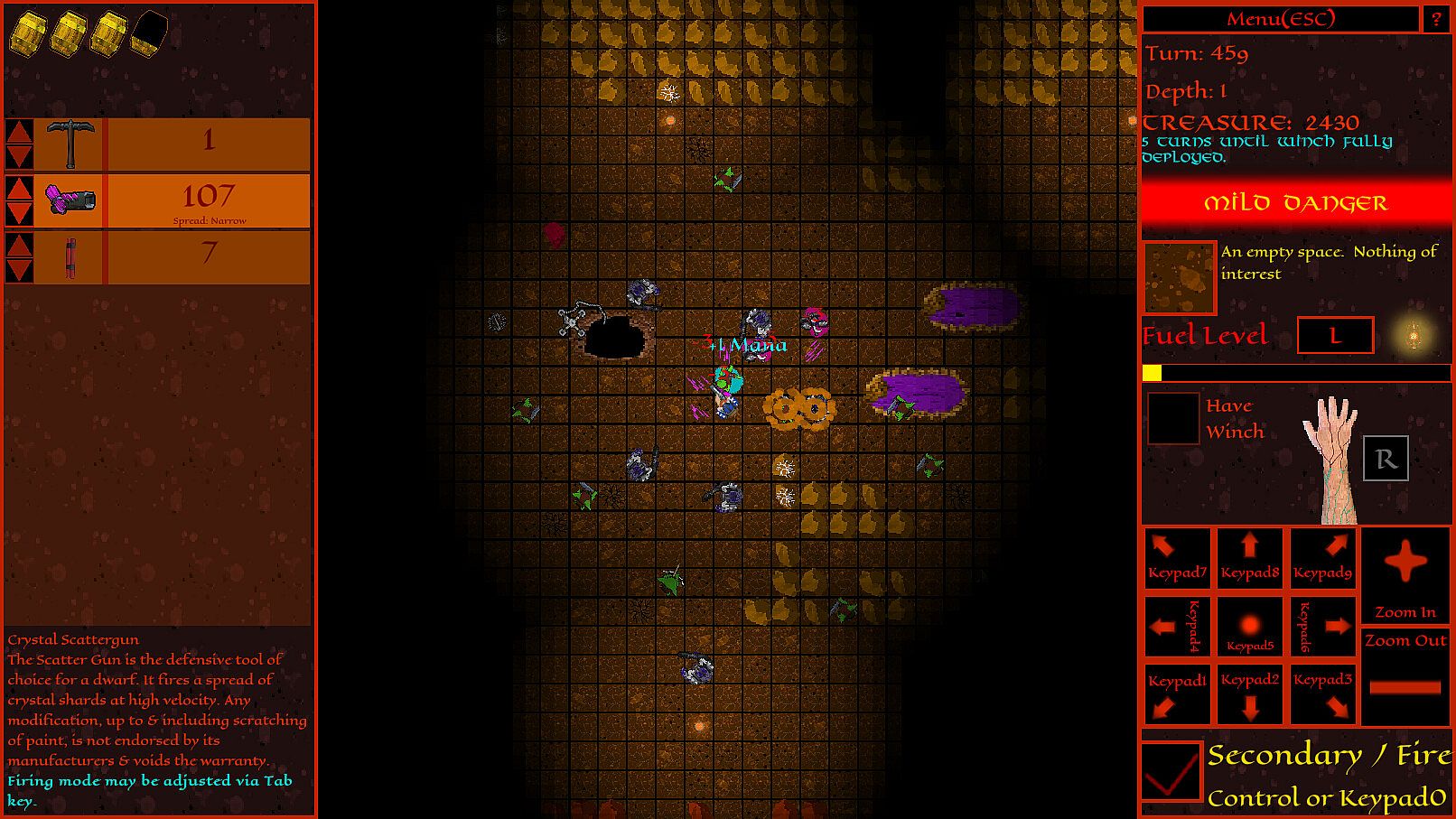Zoom In the map view
This screenshot has height=819, width=1456.
tap(1405, 576)
